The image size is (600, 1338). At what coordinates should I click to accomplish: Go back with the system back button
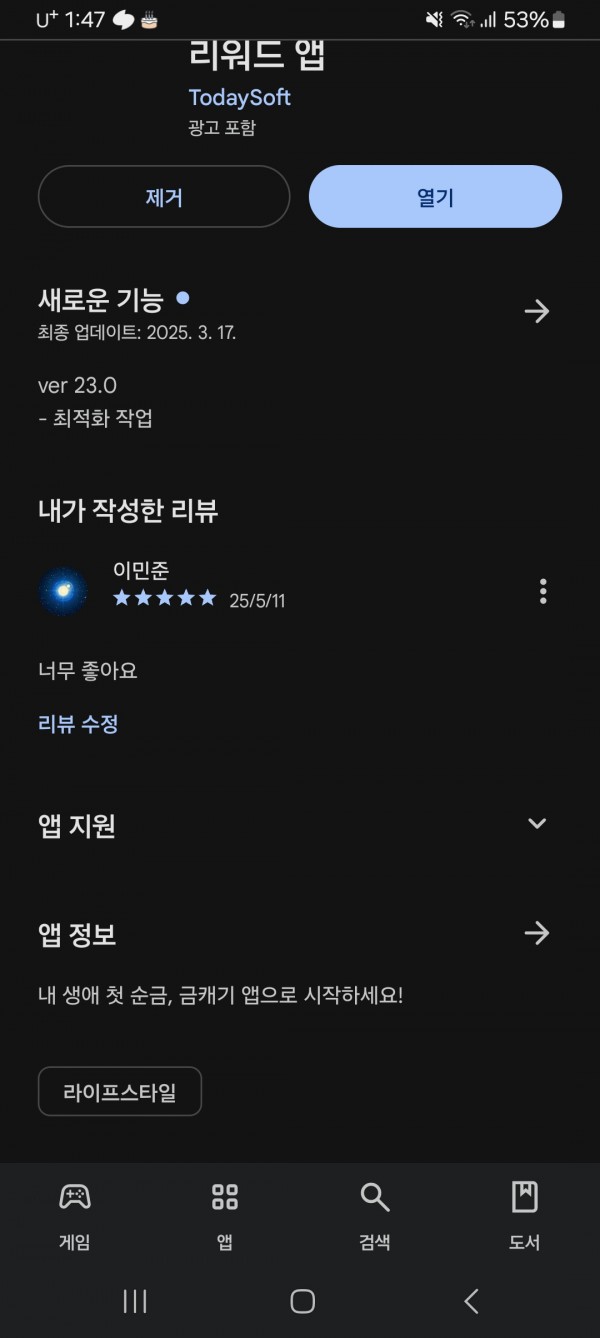pos(472,1301)
